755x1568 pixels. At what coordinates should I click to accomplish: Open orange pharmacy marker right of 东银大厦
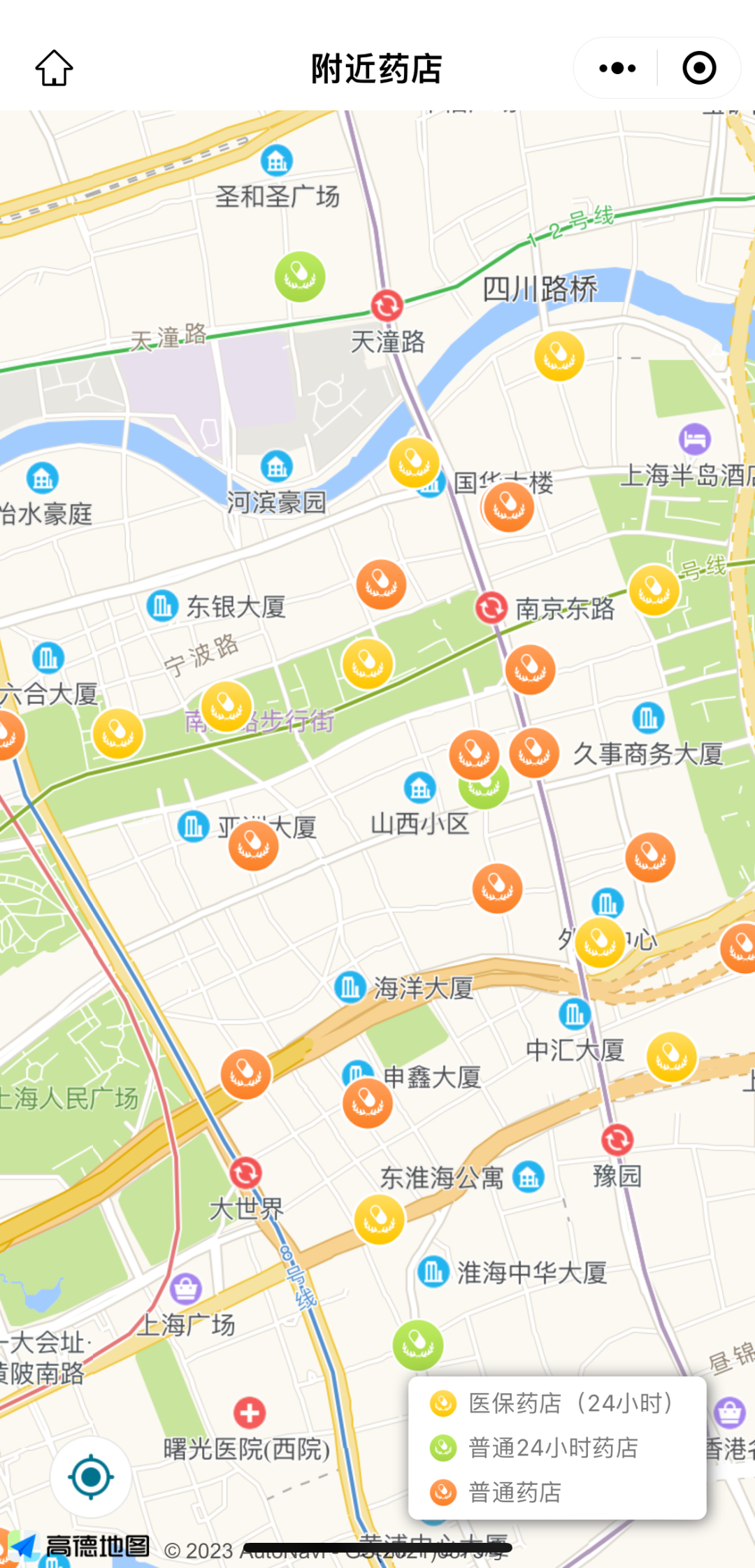coord(381,584)
